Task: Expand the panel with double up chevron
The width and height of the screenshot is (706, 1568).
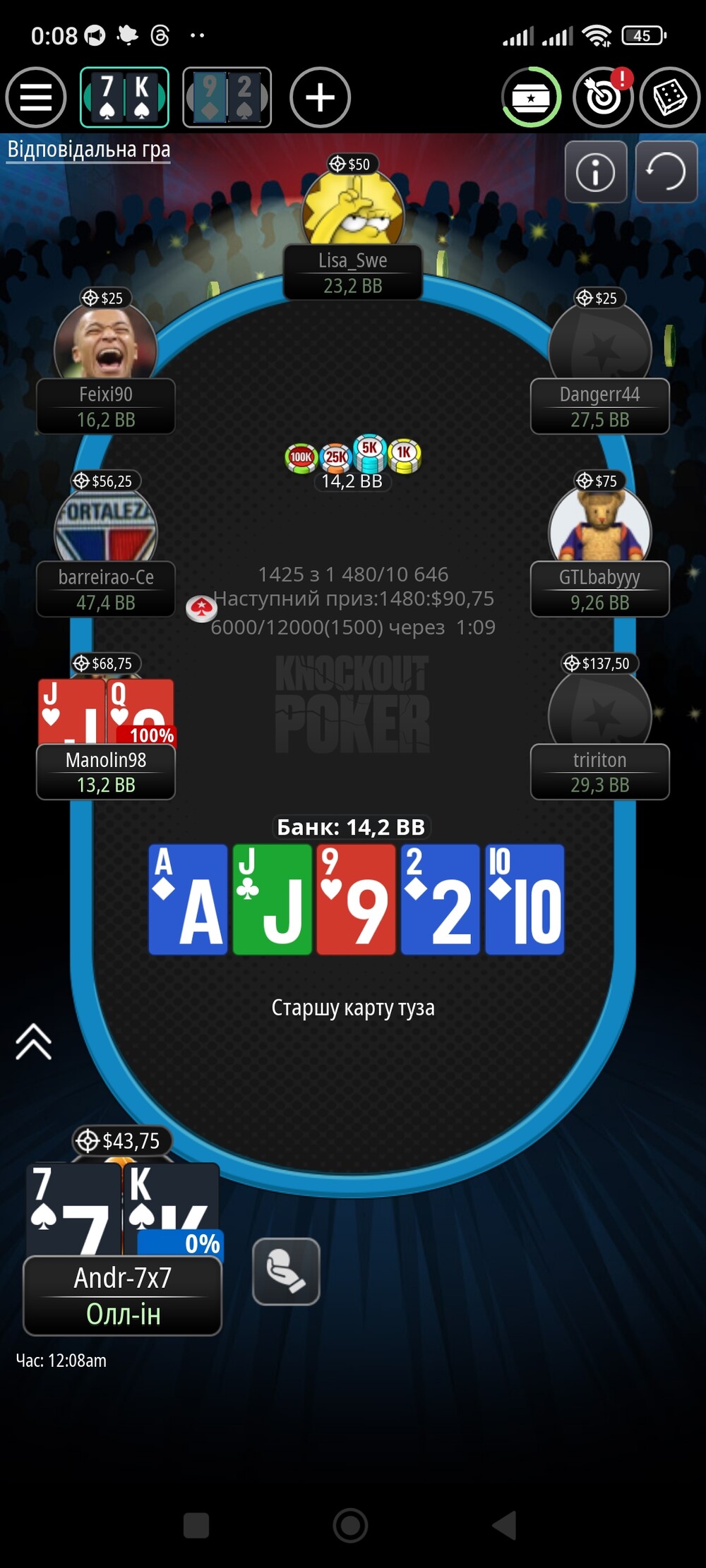Action: [33, 1042]
